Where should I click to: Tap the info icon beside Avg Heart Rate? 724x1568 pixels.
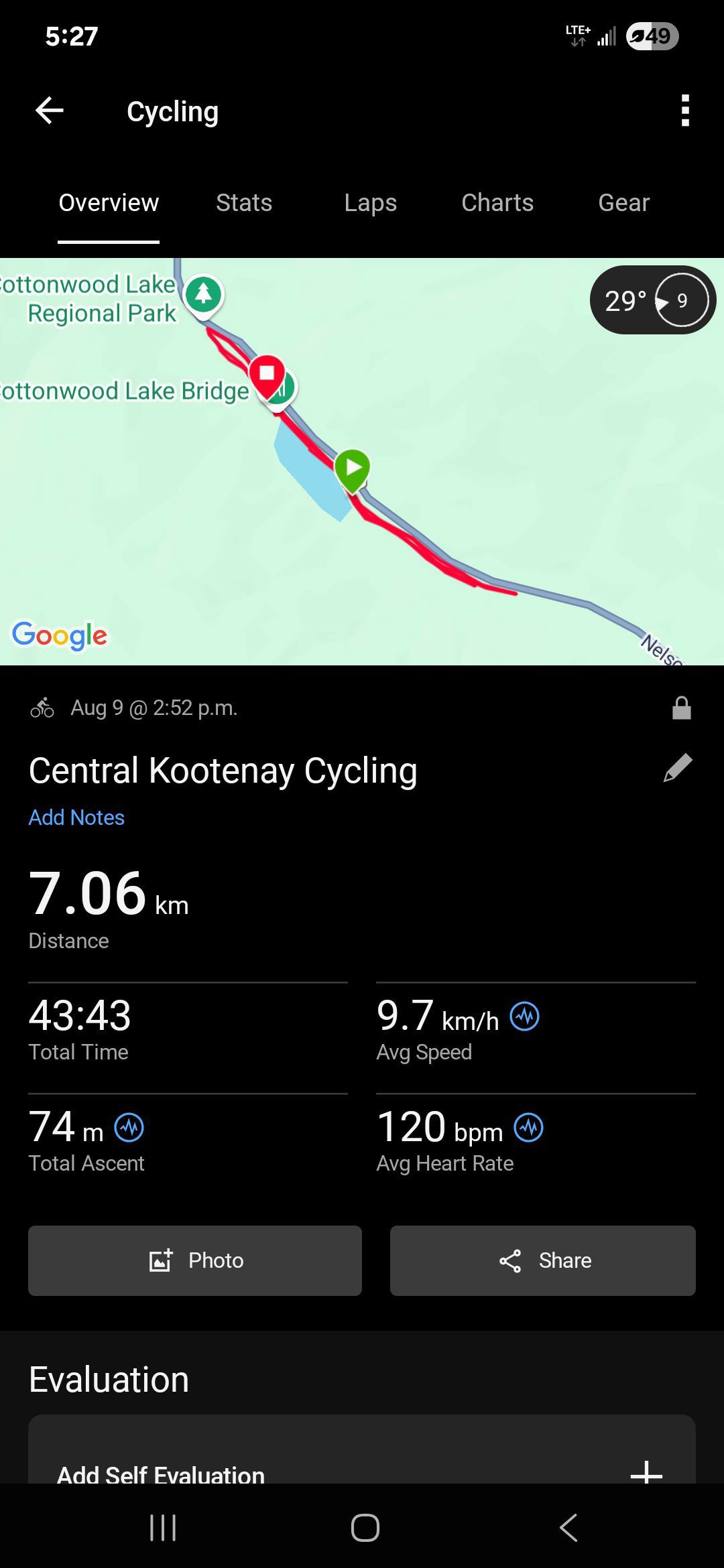click(528, 1128)
